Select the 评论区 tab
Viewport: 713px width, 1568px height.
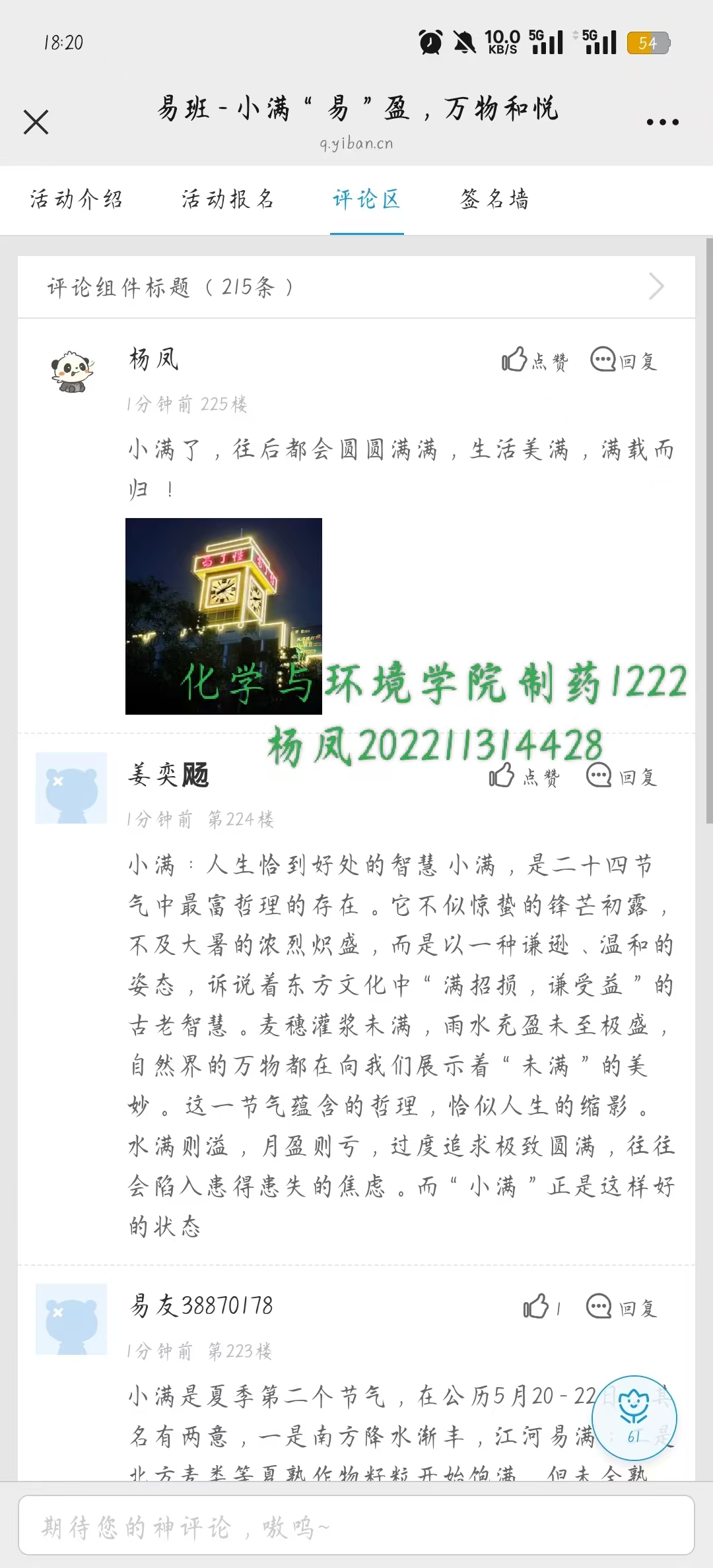click(x=366, y=199)
